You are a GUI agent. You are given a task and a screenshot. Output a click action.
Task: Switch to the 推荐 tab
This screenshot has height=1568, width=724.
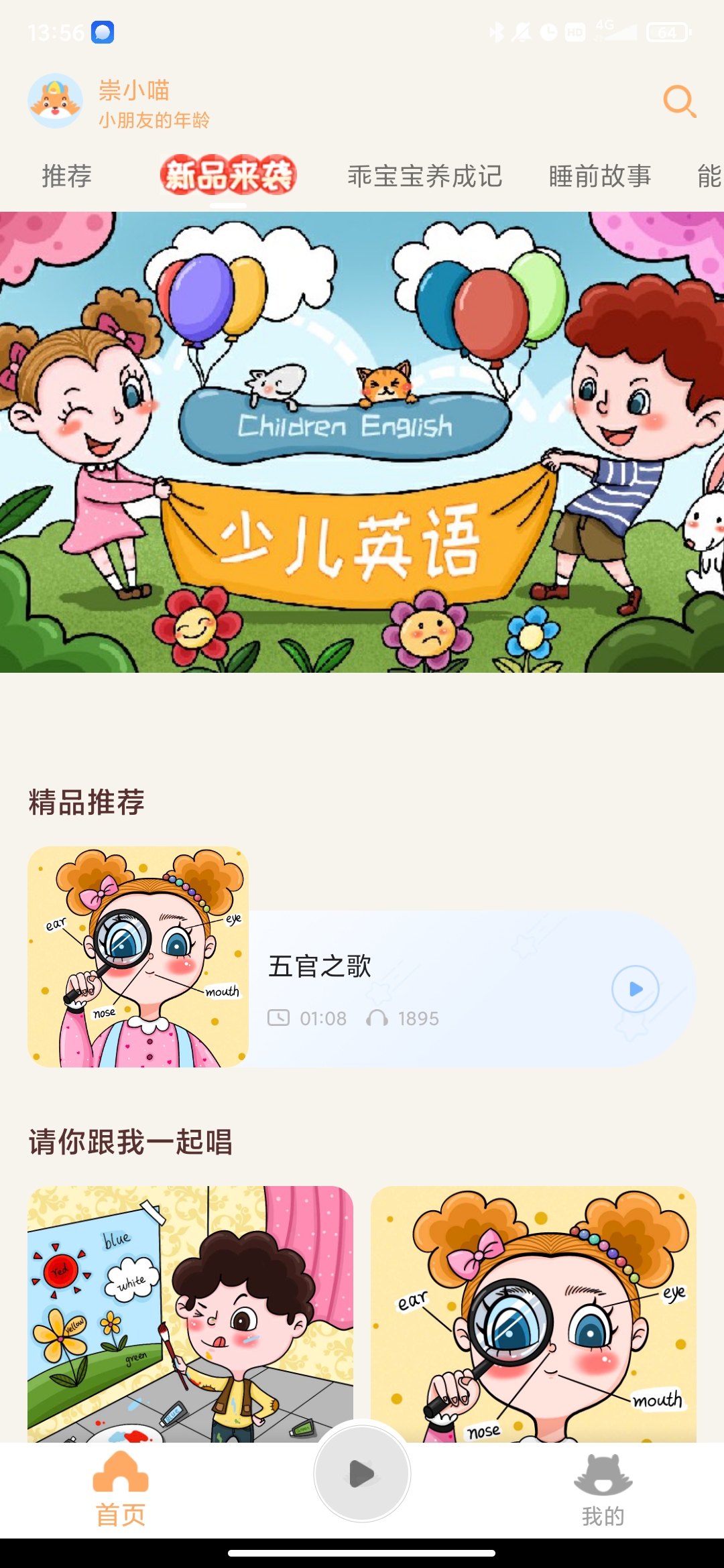tap(67, 176)
